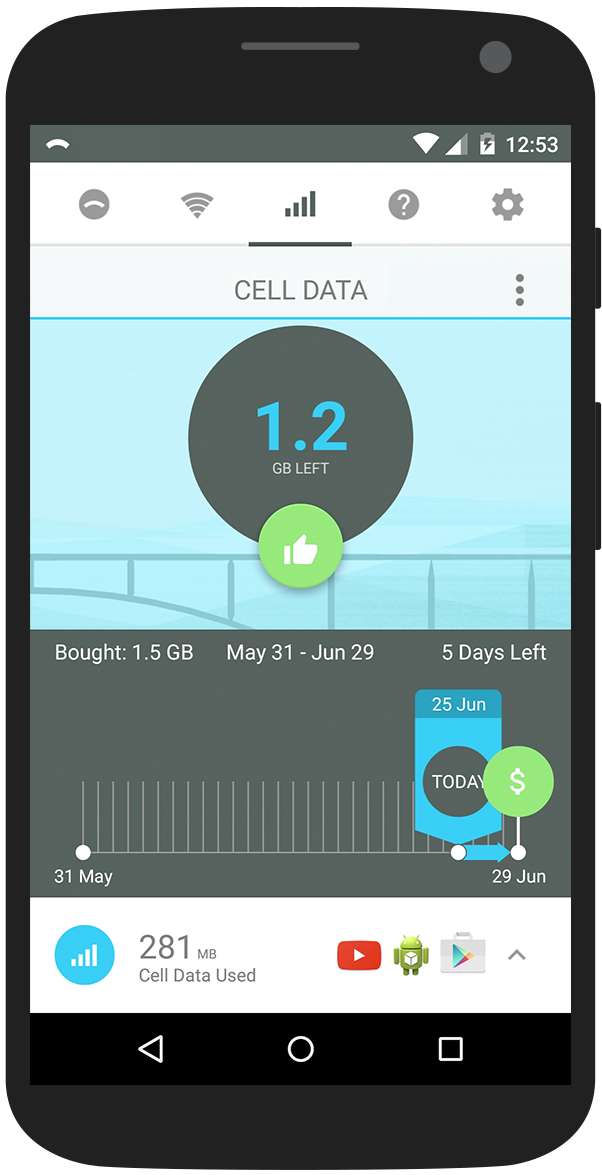Expand the Cell Data Used panel
The width and height of the screenshot is (602, 1175).
coord(516,955)
